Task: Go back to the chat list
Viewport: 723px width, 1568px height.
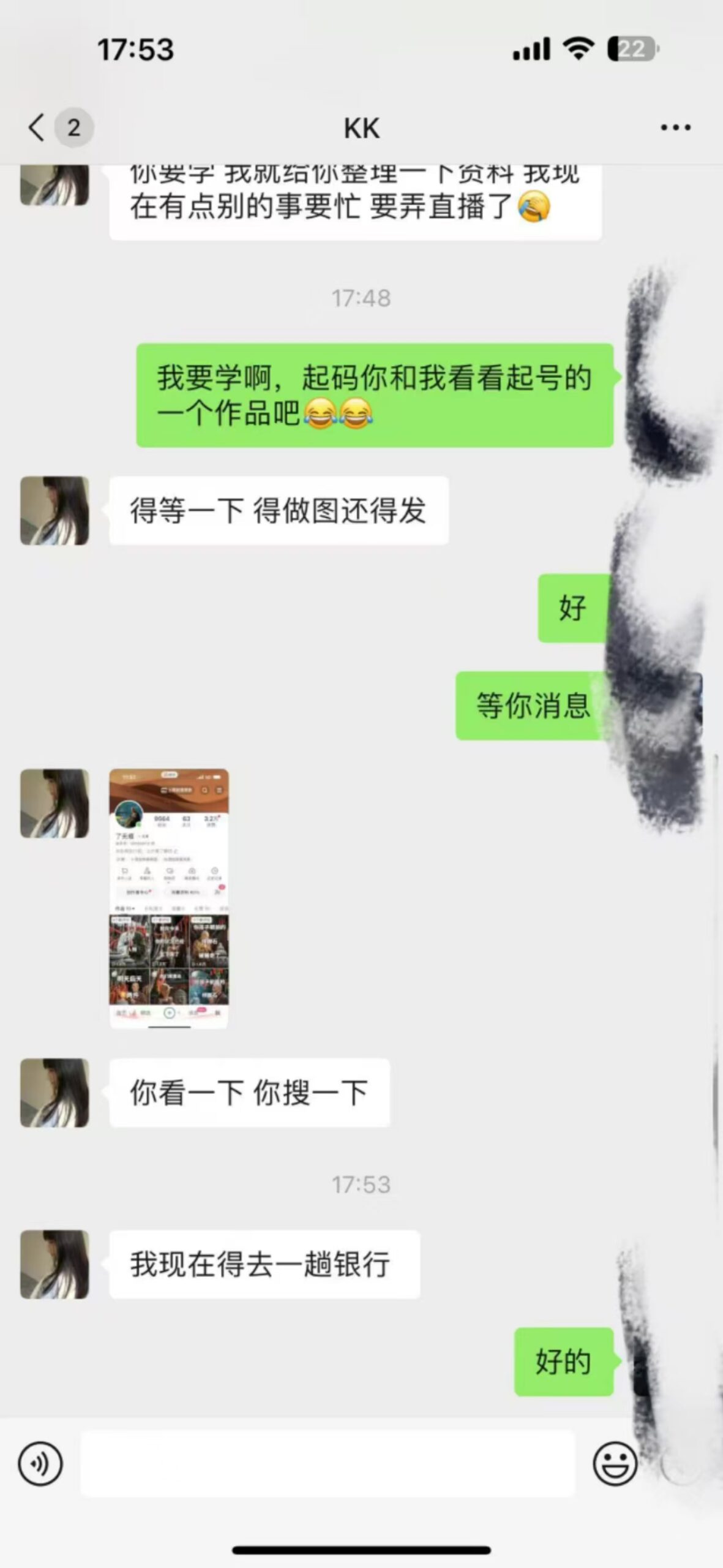Action: pyautogui.click(x=37, y=128)
